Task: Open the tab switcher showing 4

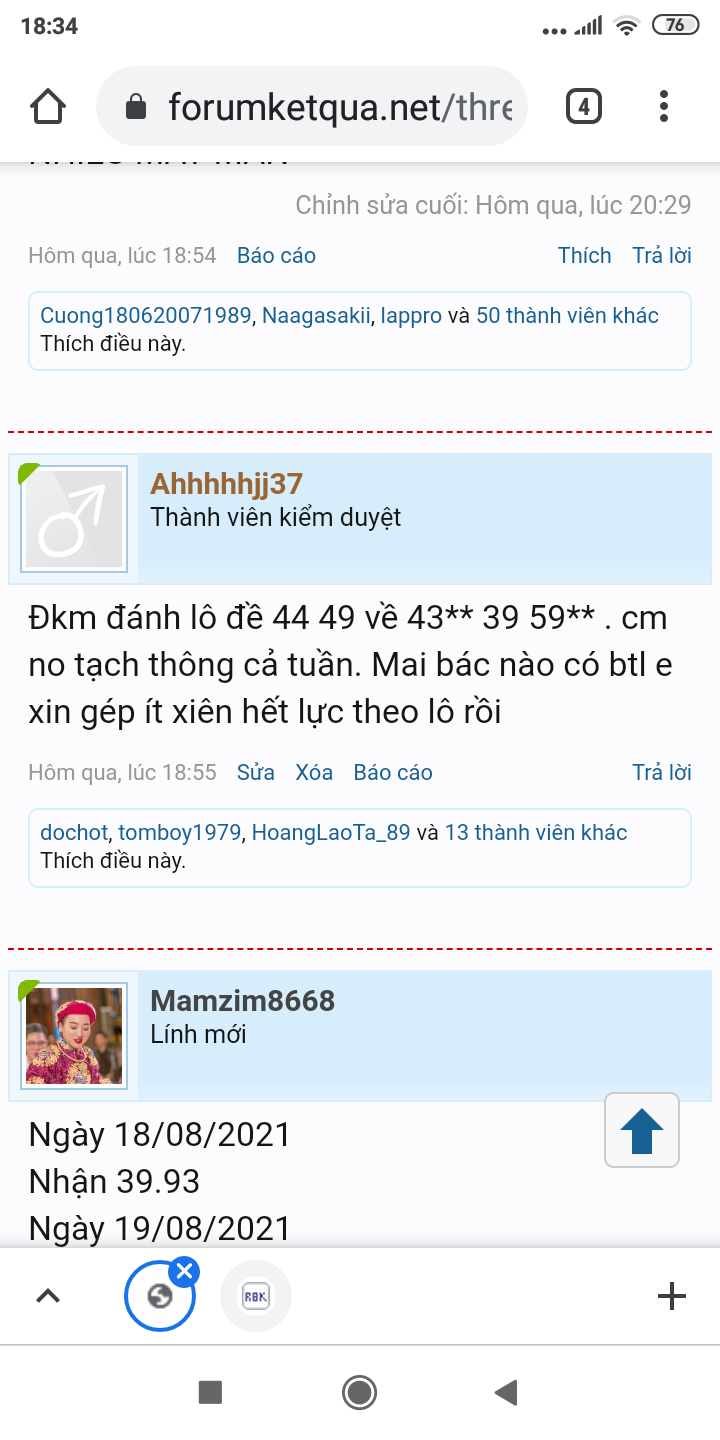Action: tap(584, 106)
